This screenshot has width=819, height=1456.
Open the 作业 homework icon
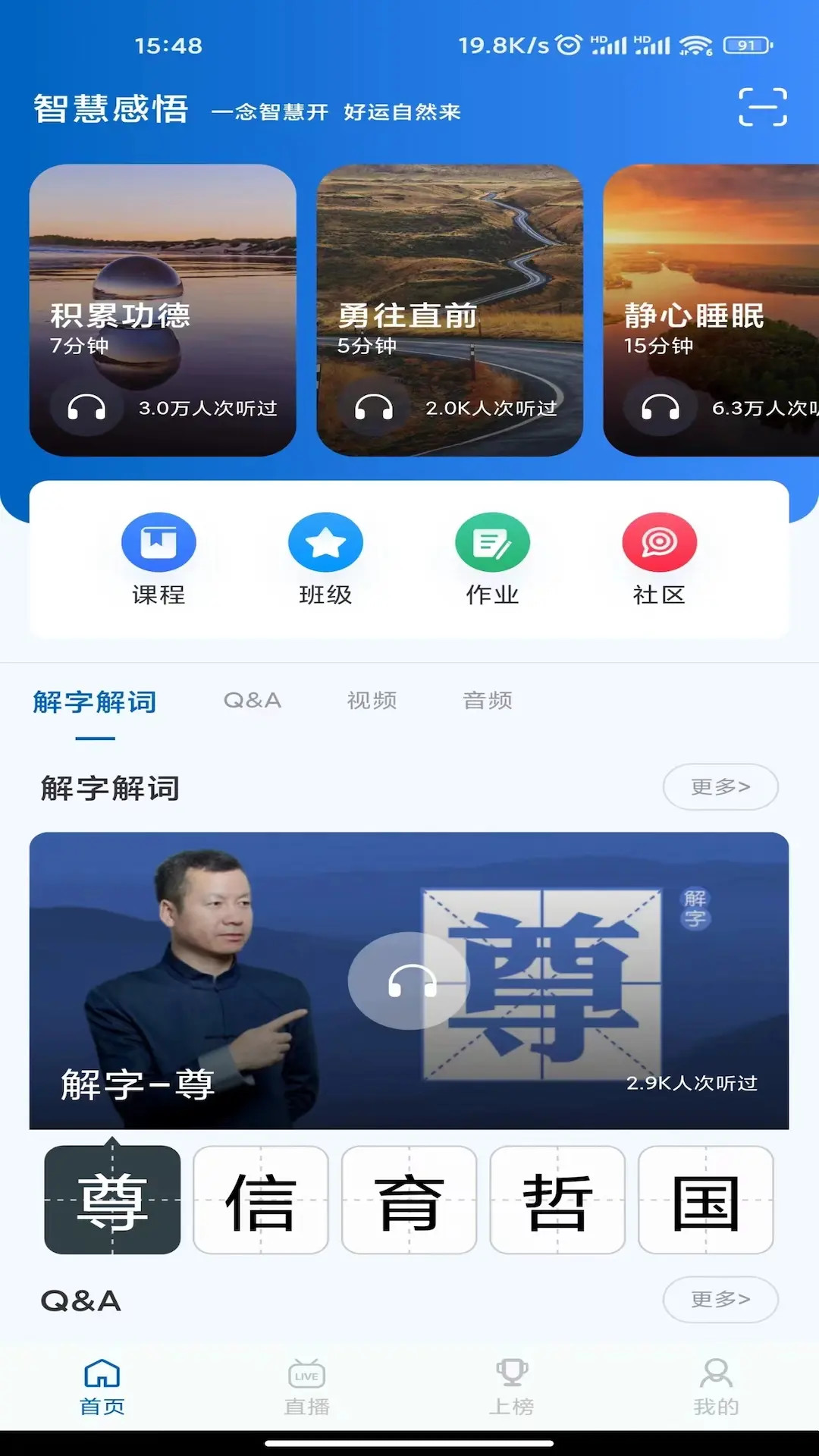(491, 543)
